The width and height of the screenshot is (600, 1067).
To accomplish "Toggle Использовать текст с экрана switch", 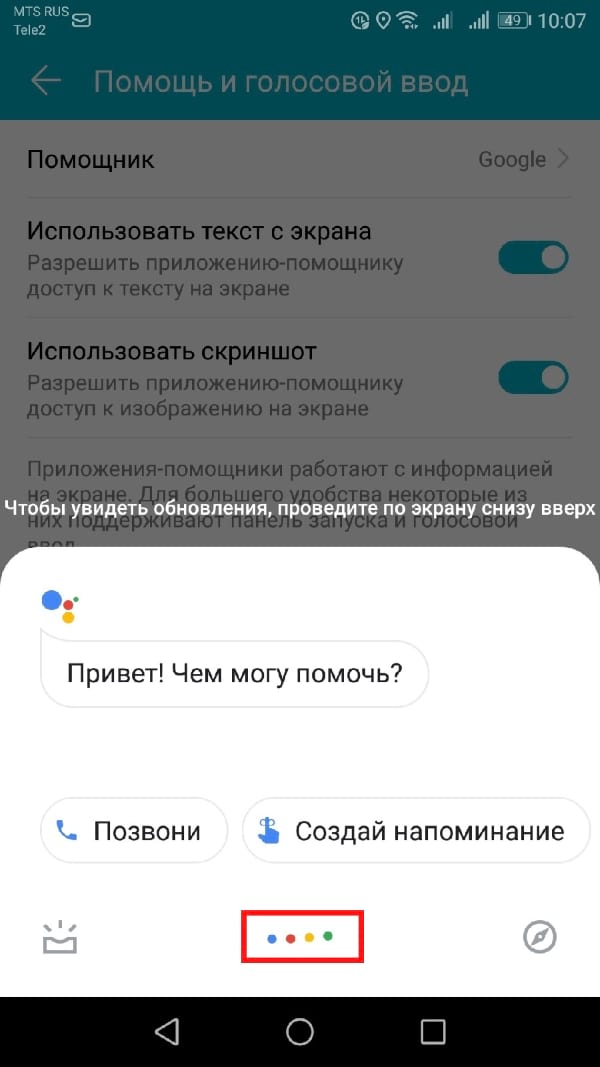I will point(533,258).
